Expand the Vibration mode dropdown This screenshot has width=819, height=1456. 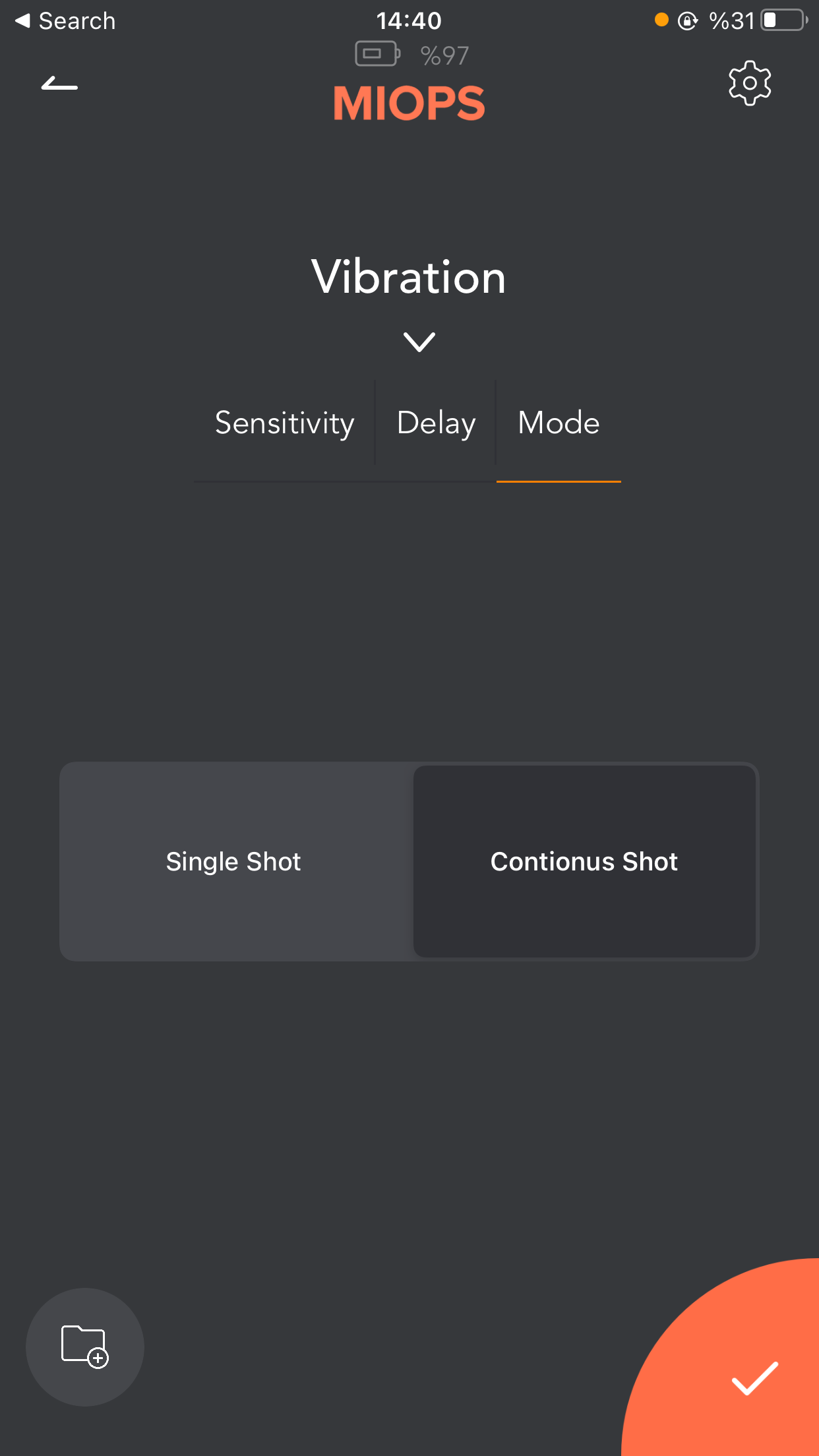(419, 342)
